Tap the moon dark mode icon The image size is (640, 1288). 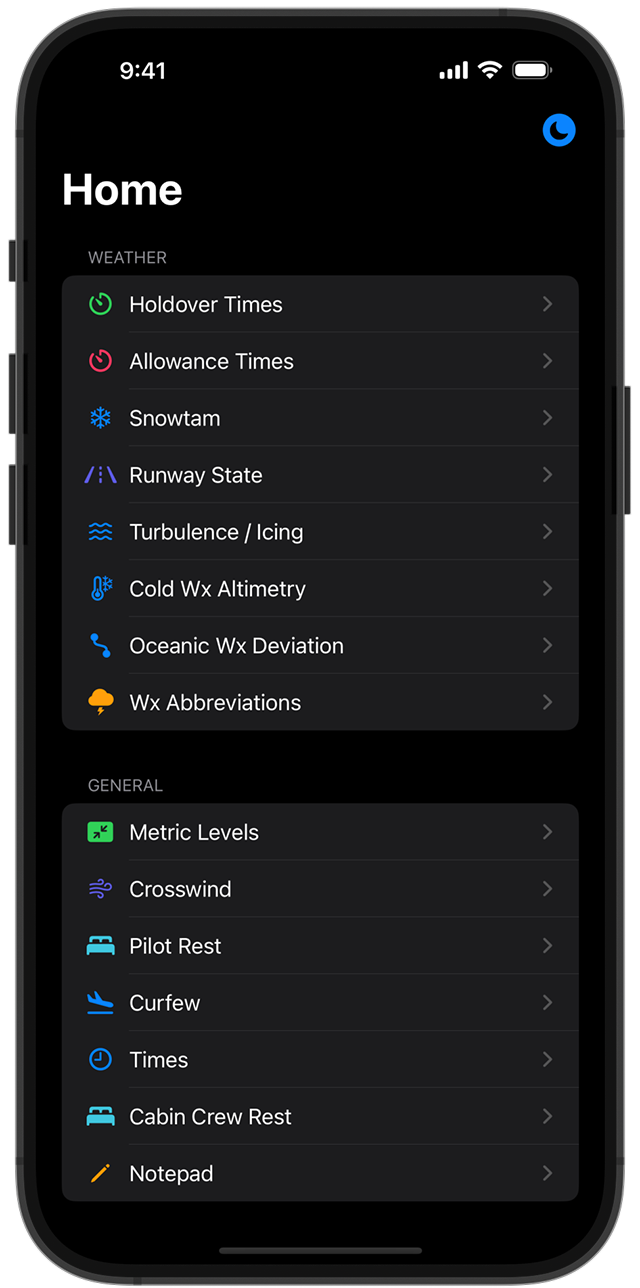pyautogui.click(x=559, y=130)
